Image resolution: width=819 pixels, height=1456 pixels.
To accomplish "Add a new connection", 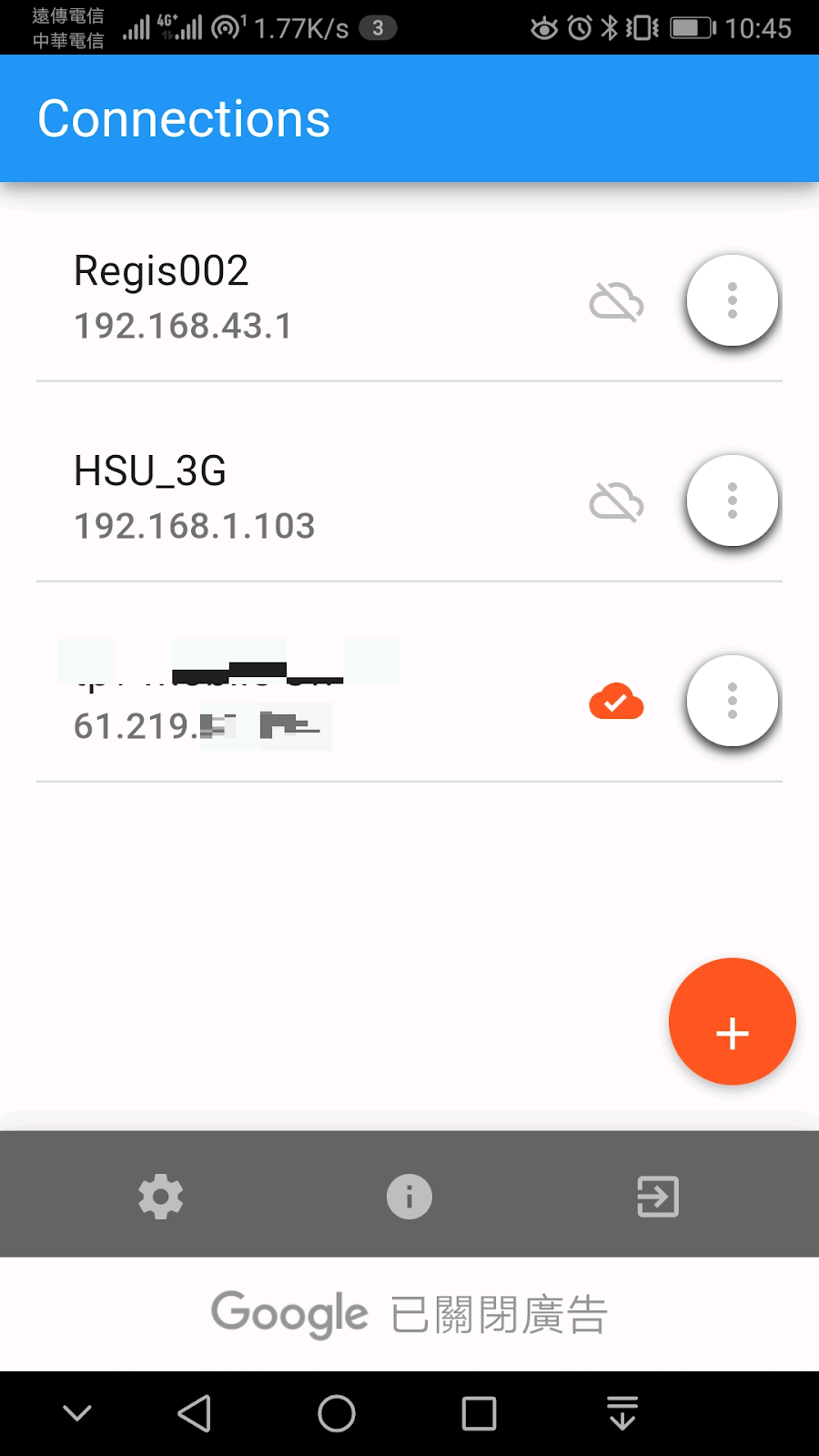I will tap(733, 1022).
